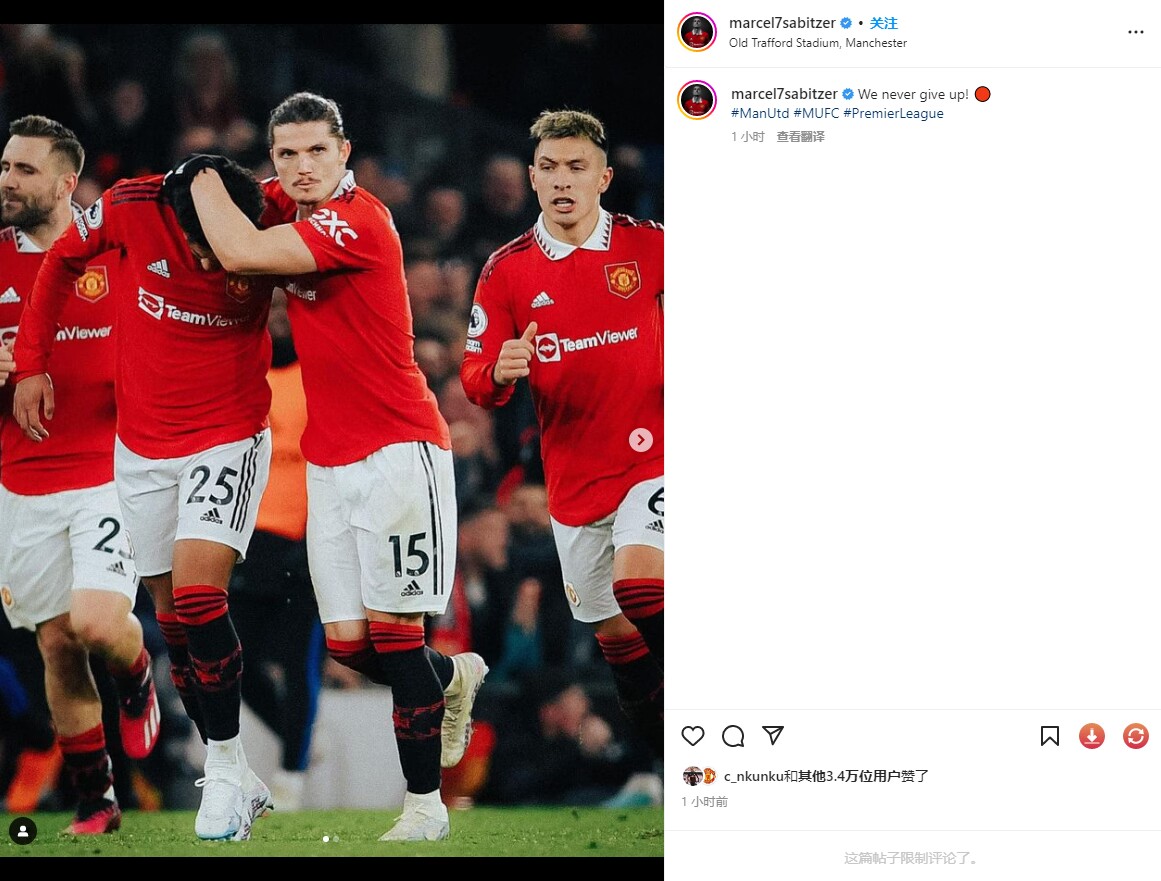Open the #PremierLeague hashtag
1161x881 pixels.
[x=893, y=113]
